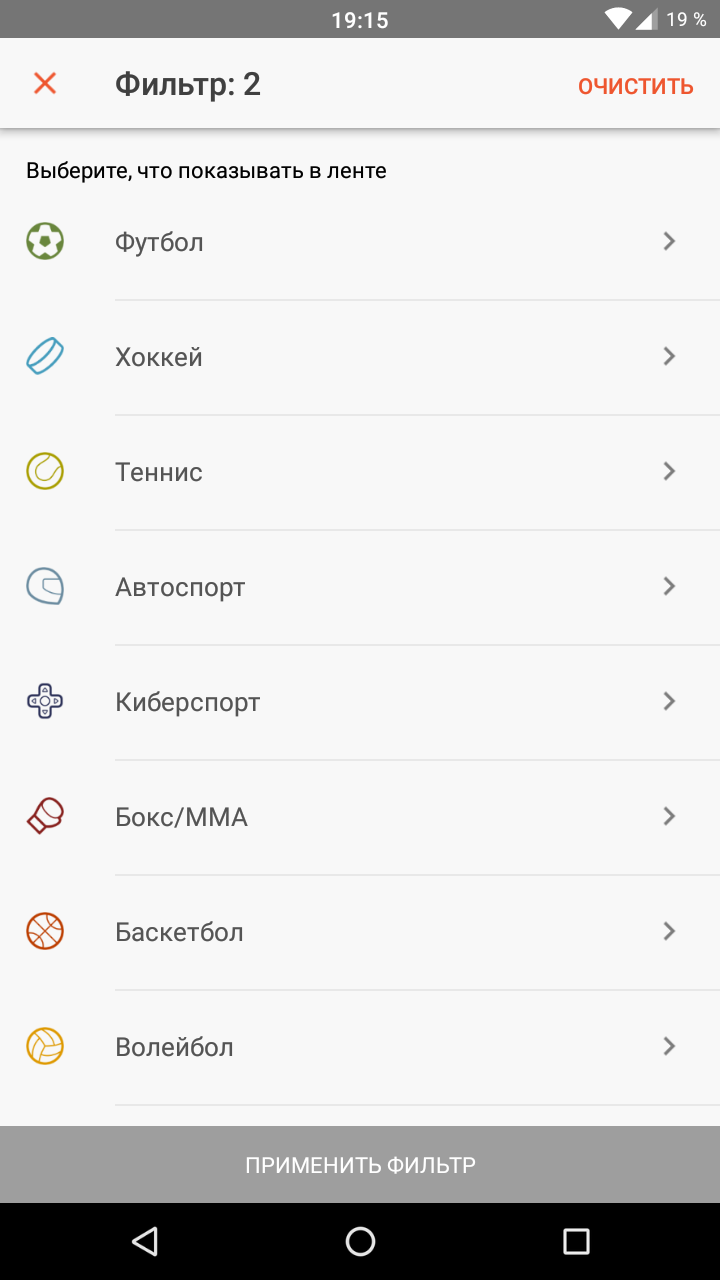
Task: Tap ОЧИСТИТЬ to clear the filter
Action: point(635,86)
